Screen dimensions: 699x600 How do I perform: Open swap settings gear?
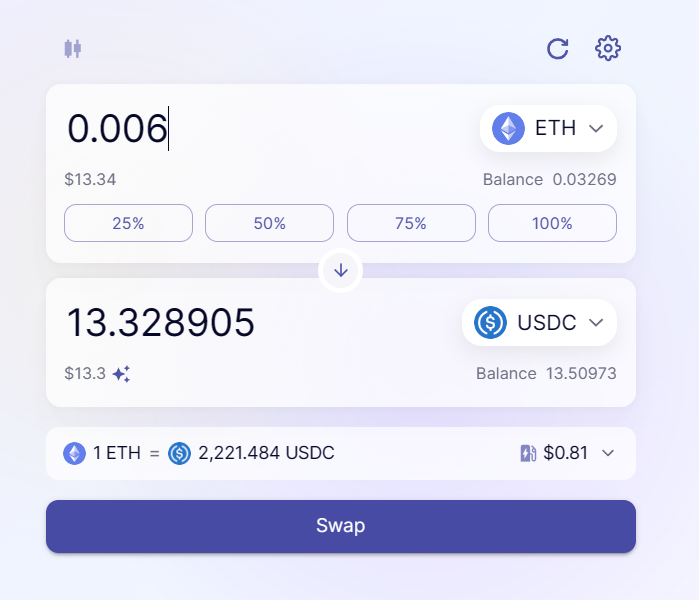(608, 48)
